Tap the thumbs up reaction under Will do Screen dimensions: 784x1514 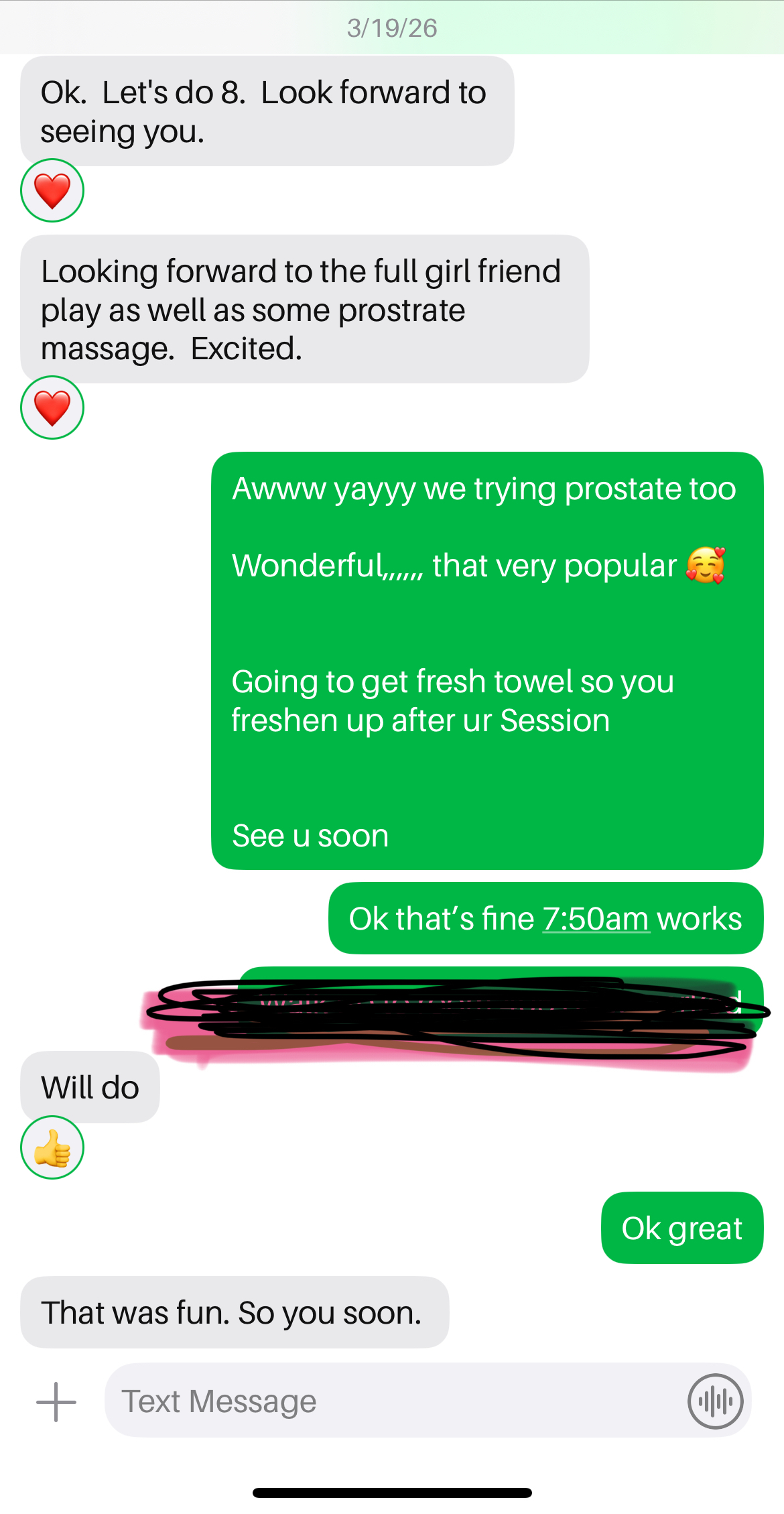[x=52, y=1147]
